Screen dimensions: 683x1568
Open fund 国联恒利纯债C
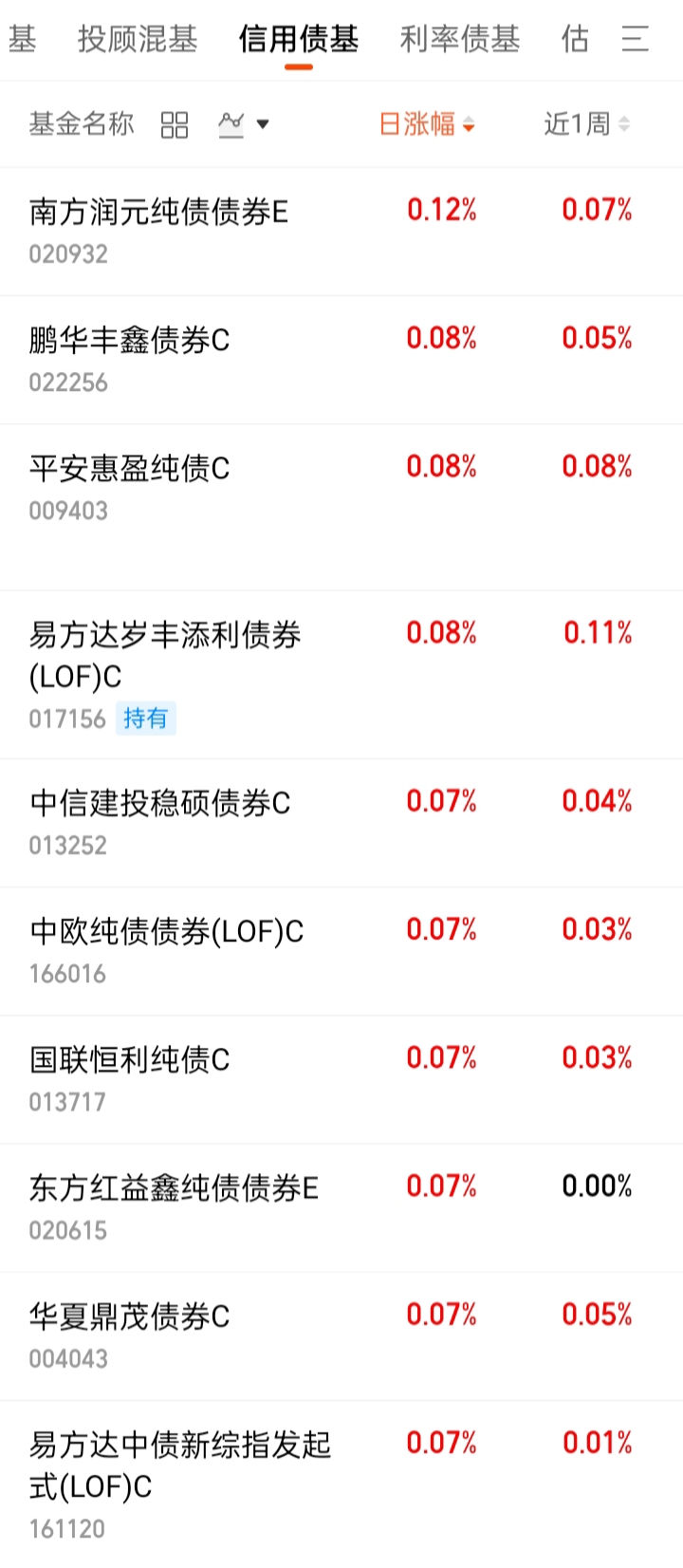pyautogui.click(x=341, y=1079)
